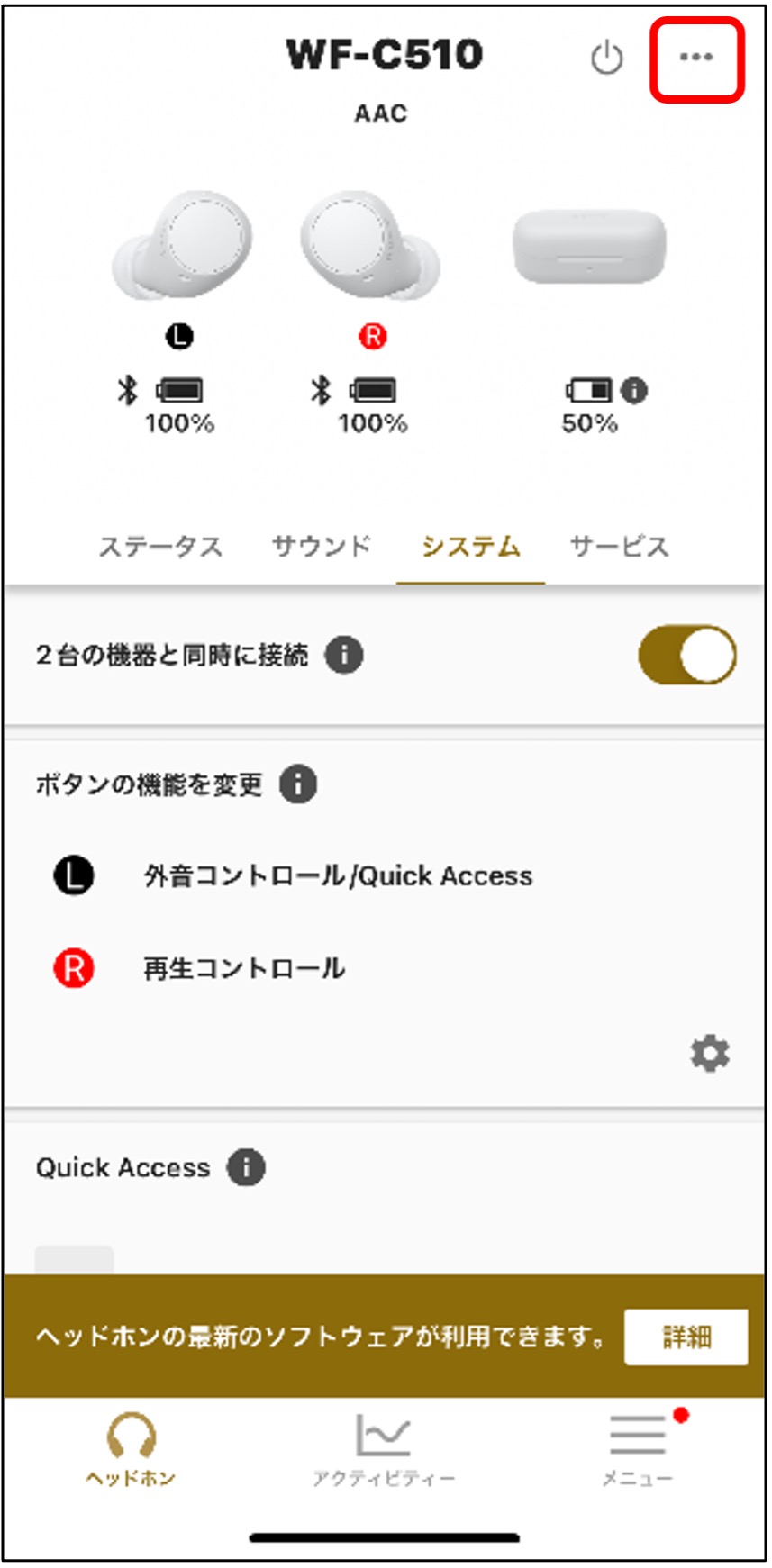Toggle 2台の機器と同時に接続 switch
This screenshot has height=1568, width=772.
tap(687, 655)
